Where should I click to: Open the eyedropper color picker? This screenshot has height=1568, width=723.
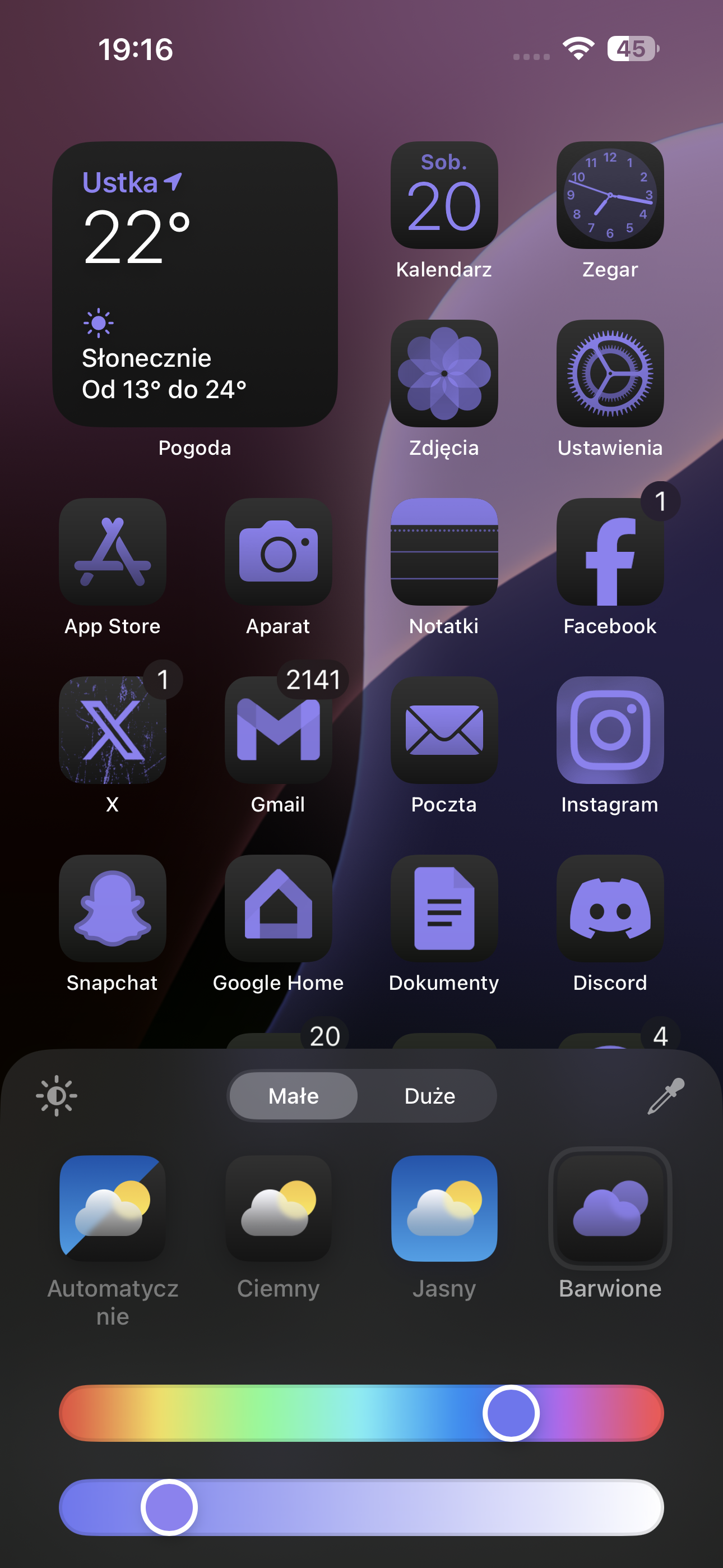click(x=666, y=1096)
